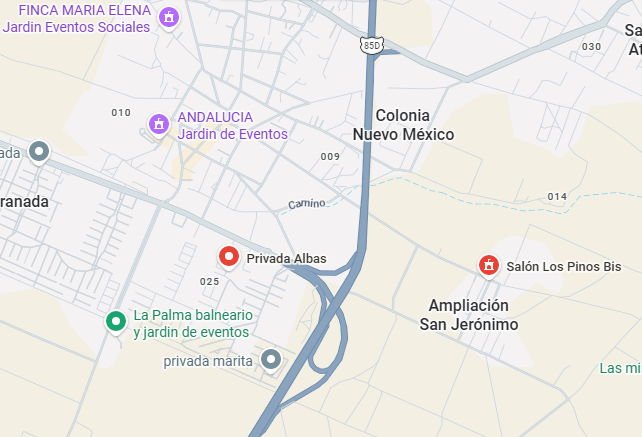The image size is (642, 437).
Task: Select La Palma balneario y jardin de eventos
Action: (117, 321)
